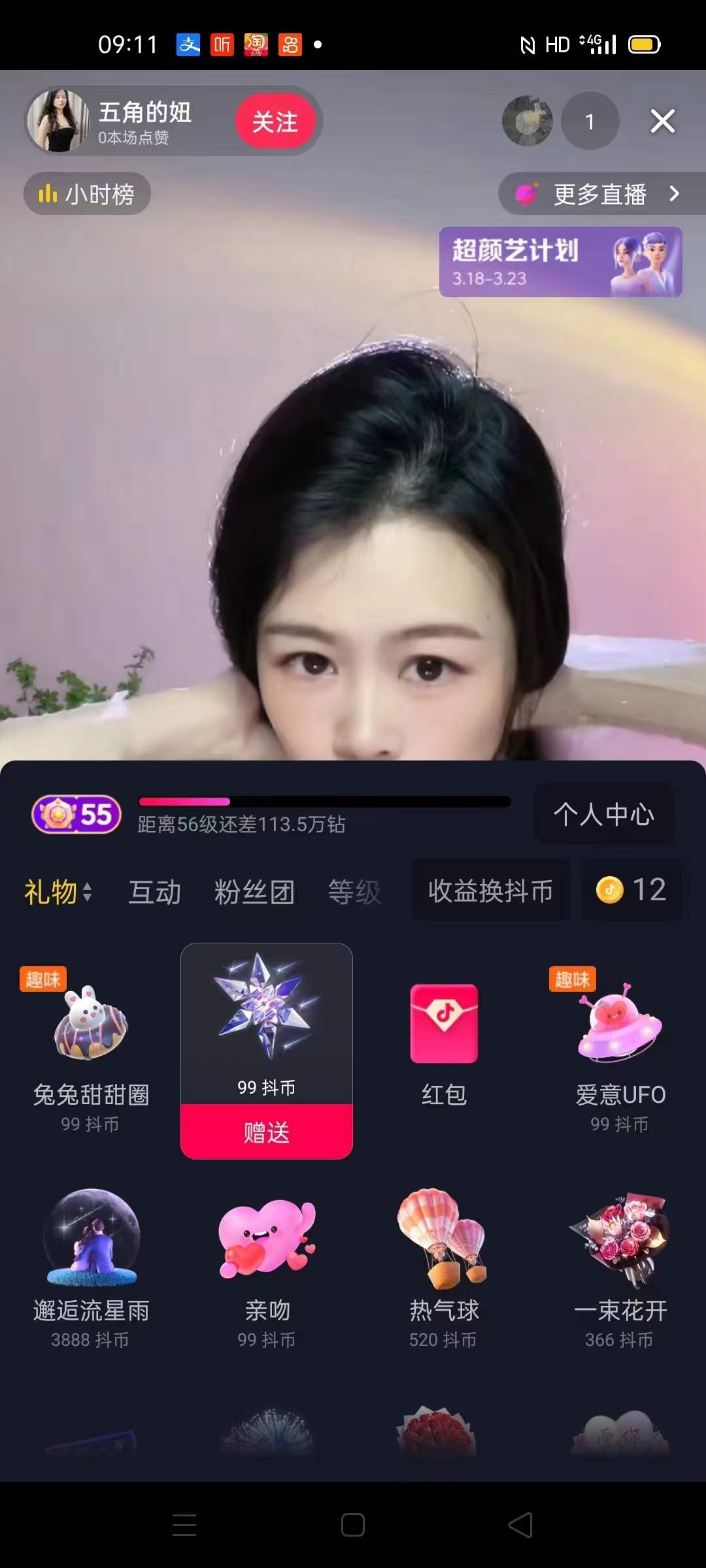
Task: Switch to the 粉丝团 tab
Action: tap(254, 892)
